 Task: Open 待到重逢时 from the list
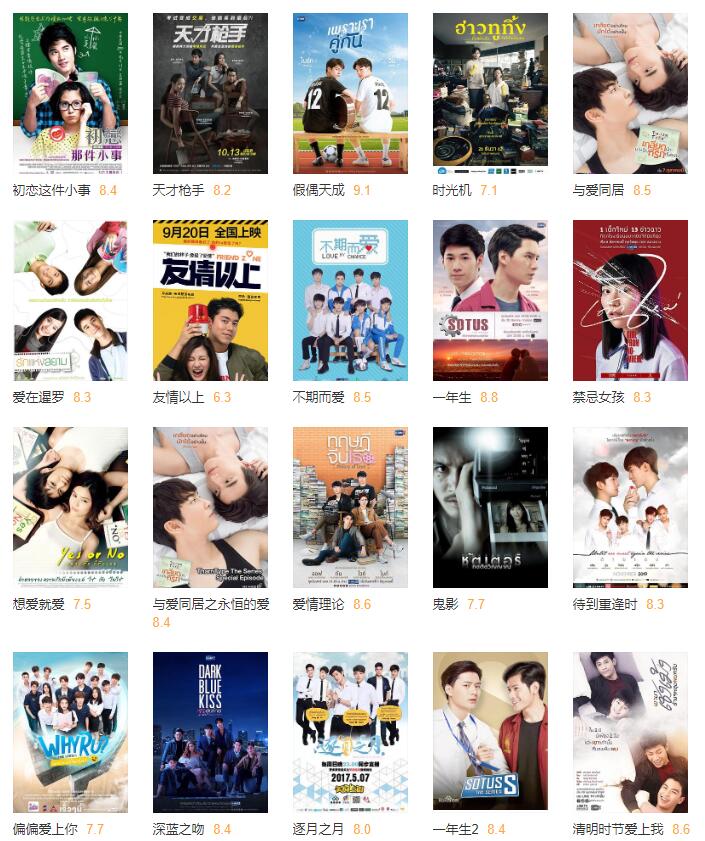pos(630,507)
